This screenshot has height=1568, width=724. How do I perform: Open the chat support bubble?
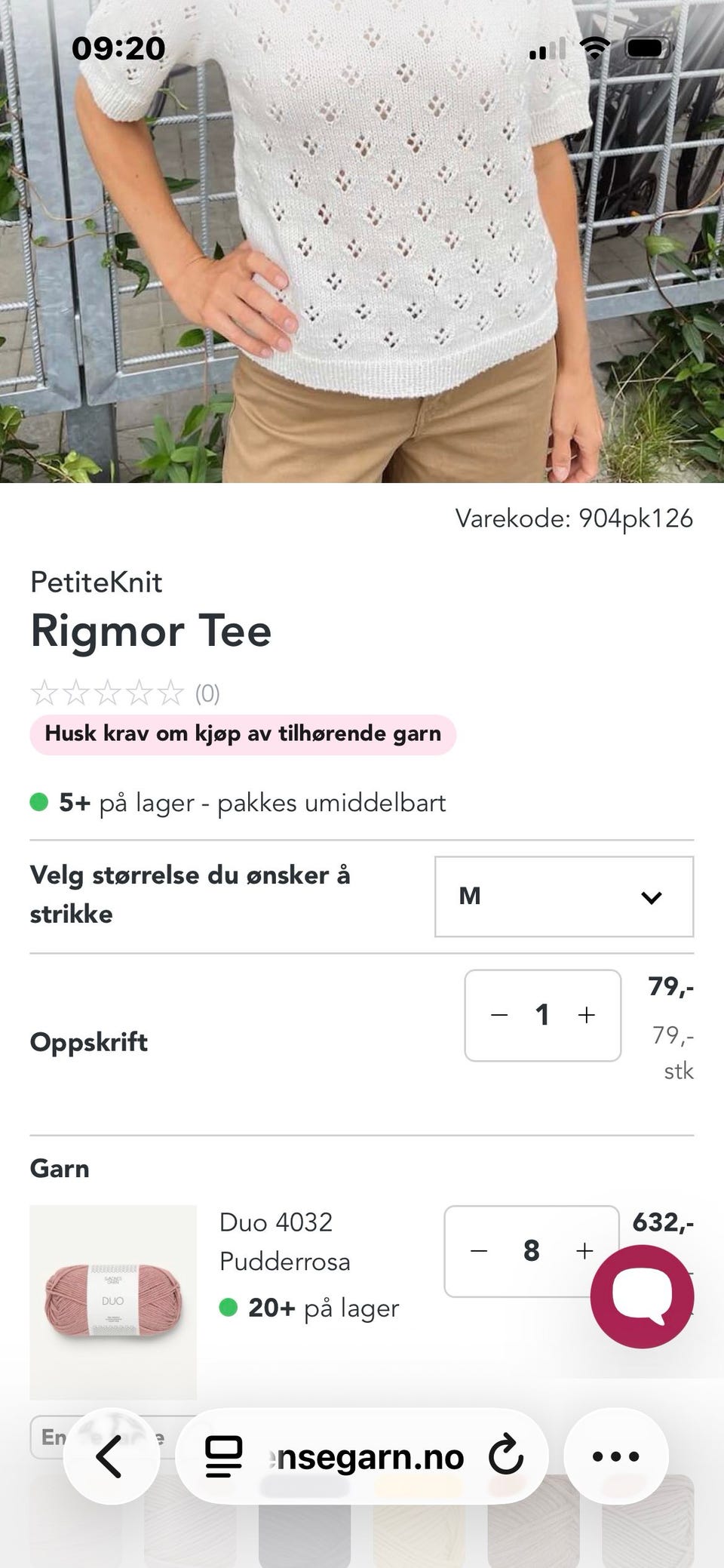[x=642, y=1296]
